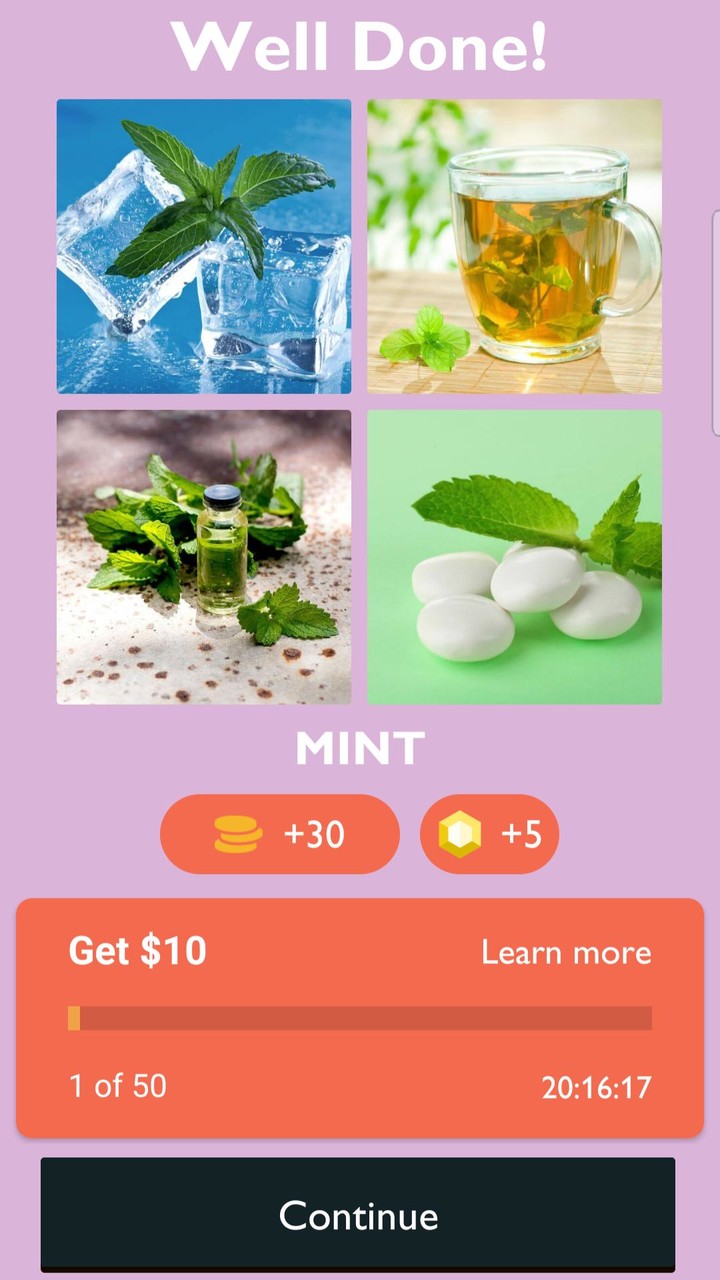Image resolution: width=720 pixels, height=1280 pixels.
Task: Click the Well Done! heading
Action: click(360, 44)
